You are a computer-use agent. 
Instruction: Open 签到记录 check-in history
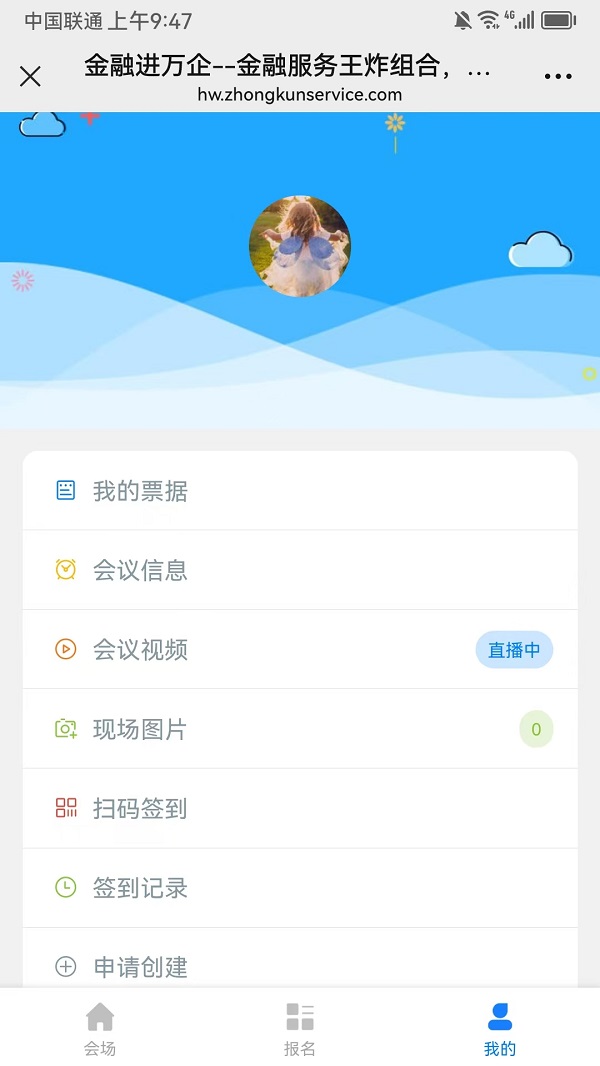300,888
